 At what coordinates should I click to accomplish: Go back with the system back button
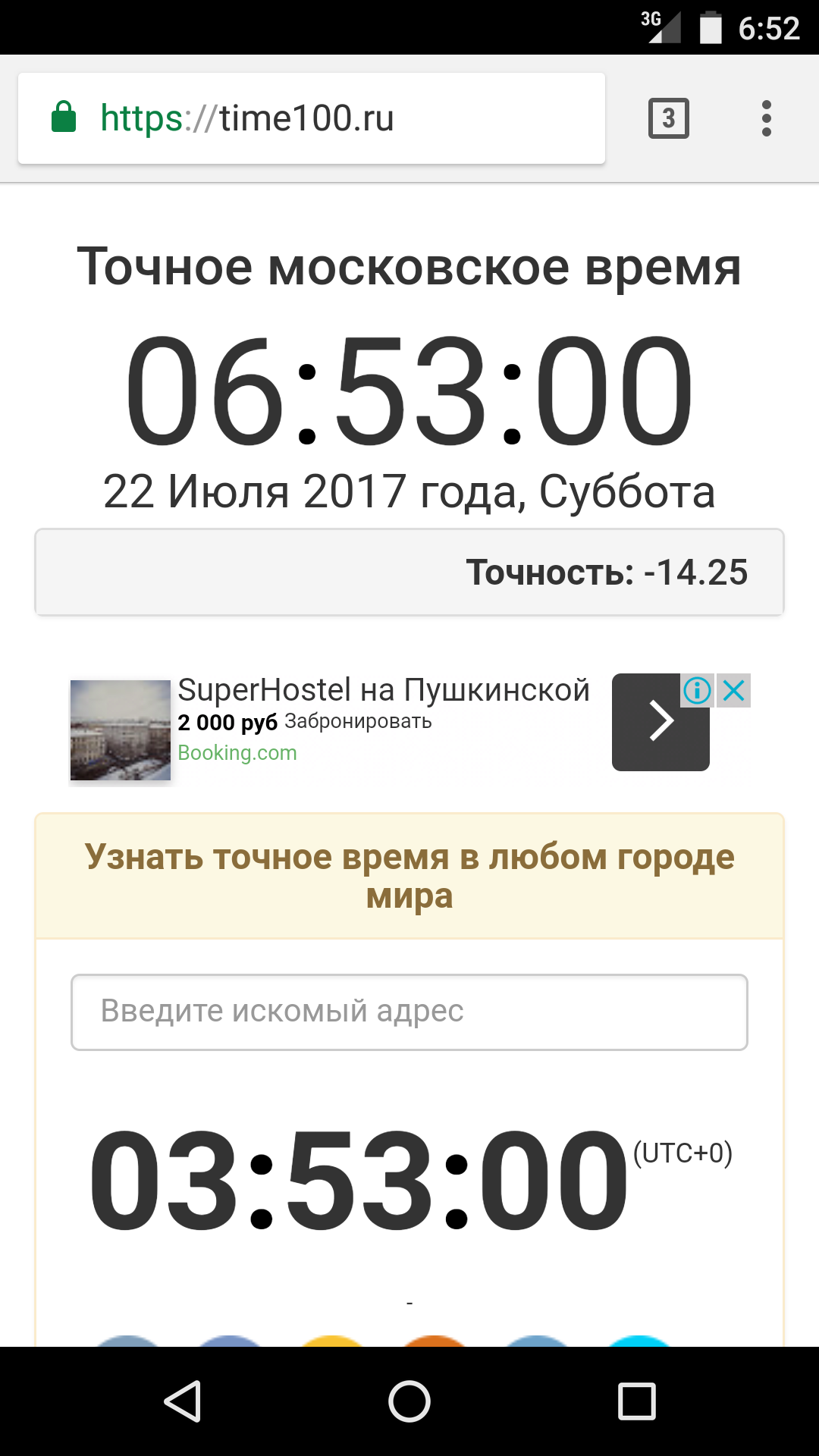tap(183, 1401)
